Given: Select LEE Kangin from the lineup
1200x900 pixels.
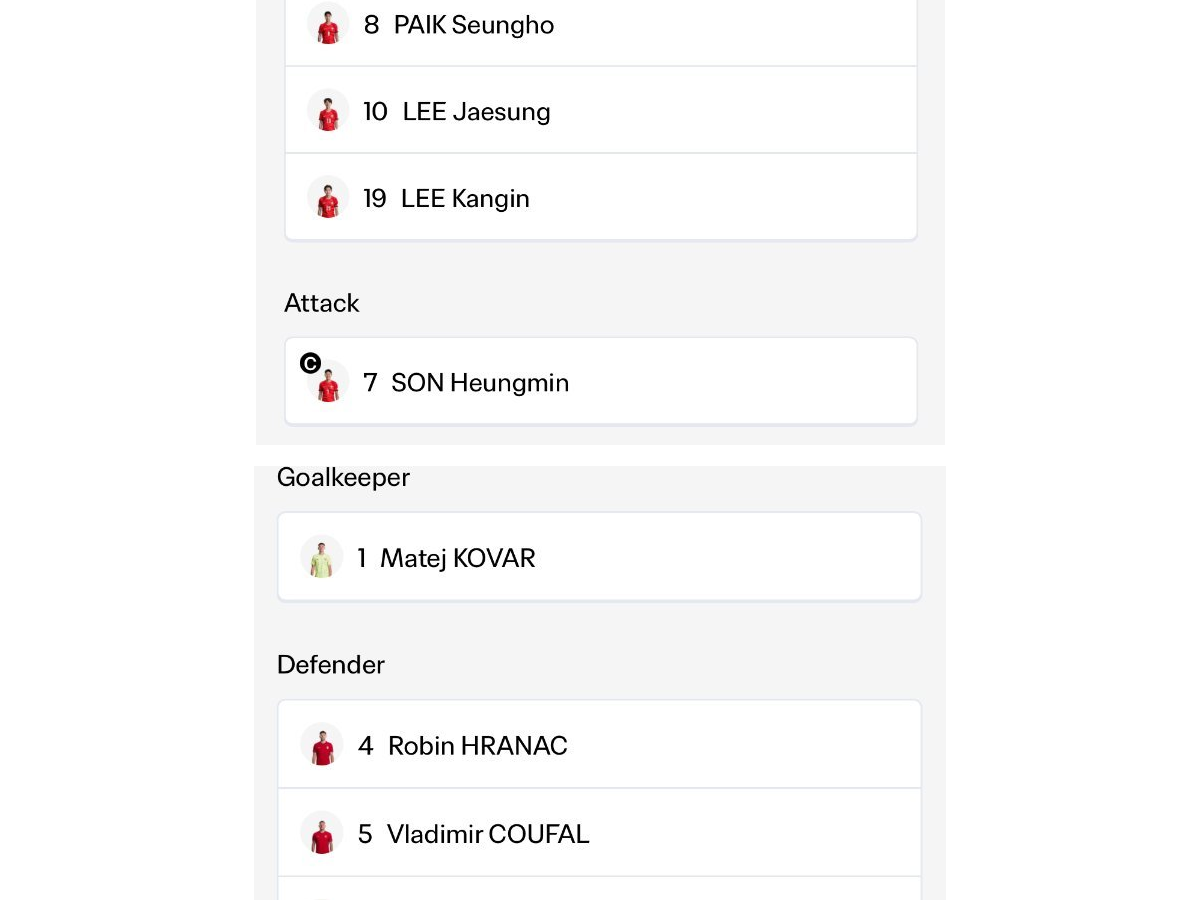Looking at the screenshot, I should coord(601,197).
